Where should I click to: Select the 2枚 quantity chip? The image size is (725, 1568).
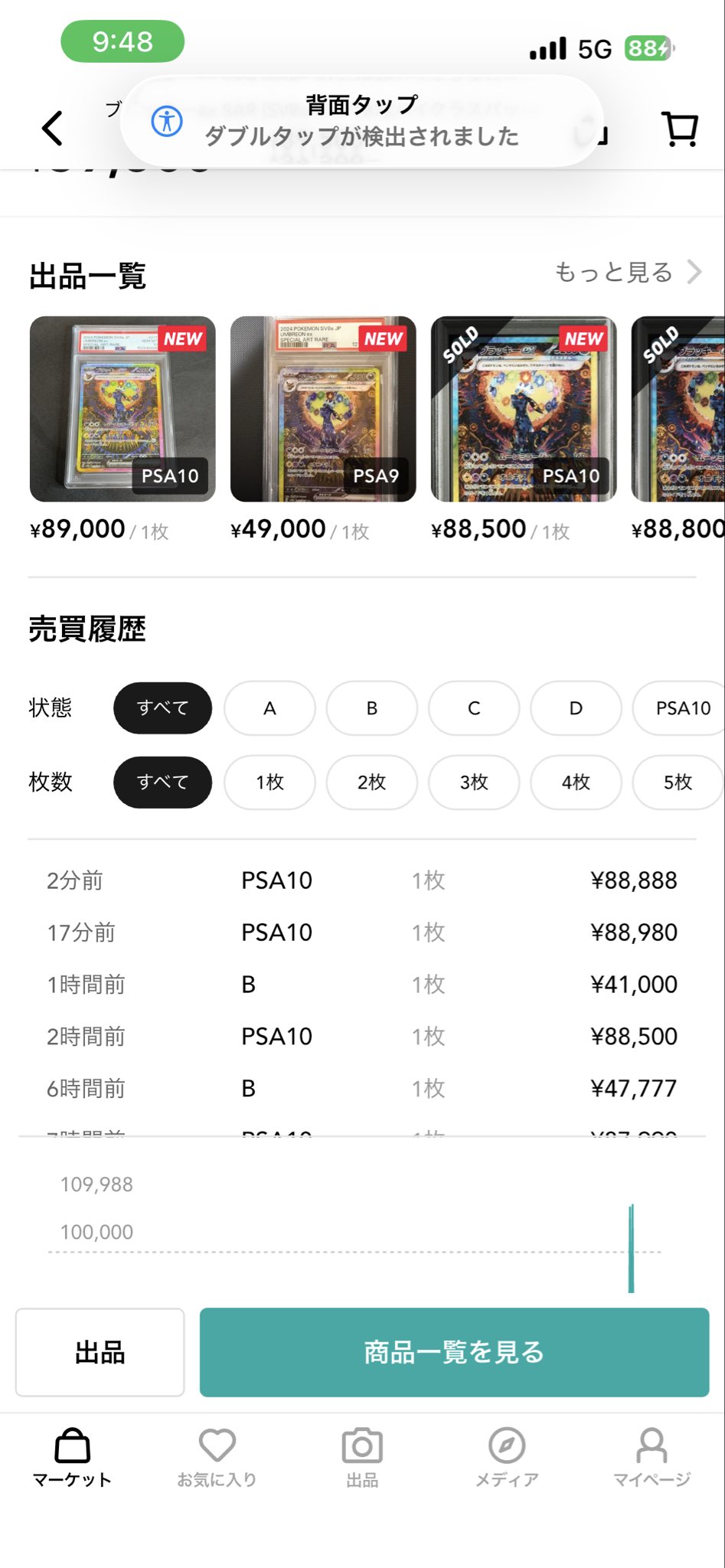(x=372, y=782)
